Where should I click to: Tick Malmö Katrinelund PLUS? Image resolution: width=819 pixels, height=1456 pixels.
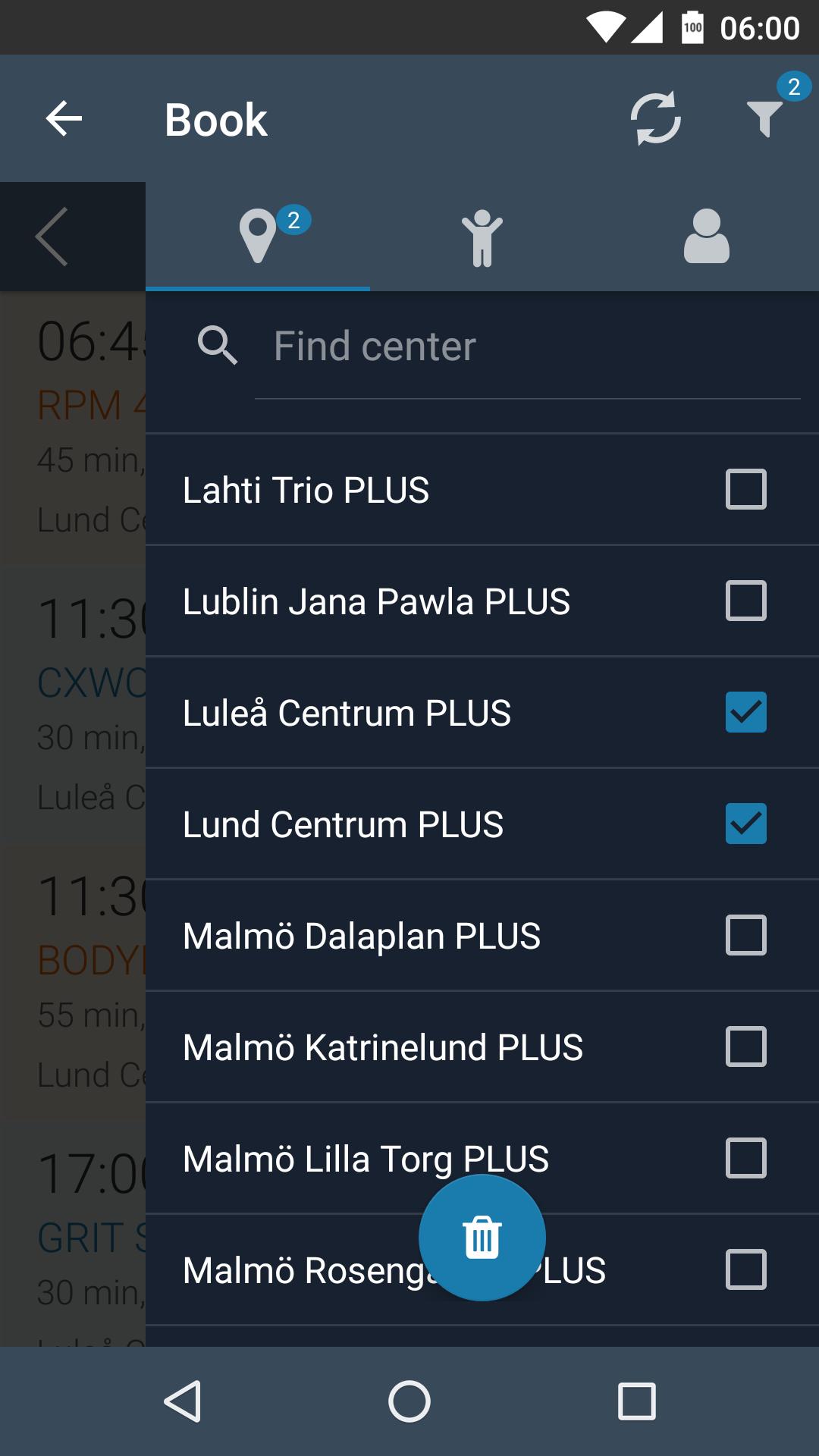(746, 1046)
